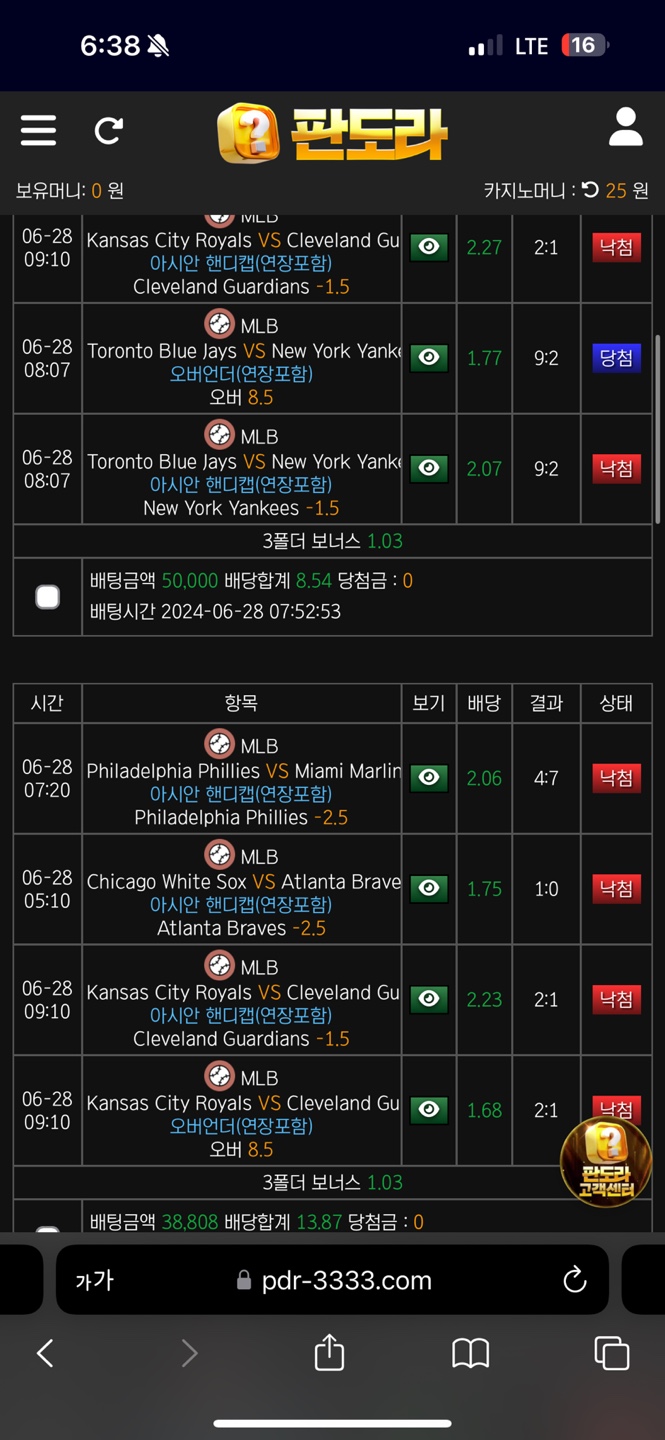665x1440 pixels.
Task: View Cleveland Guardians -1.5 bet at 2.23 odds
Action: [x=429, y=999]
